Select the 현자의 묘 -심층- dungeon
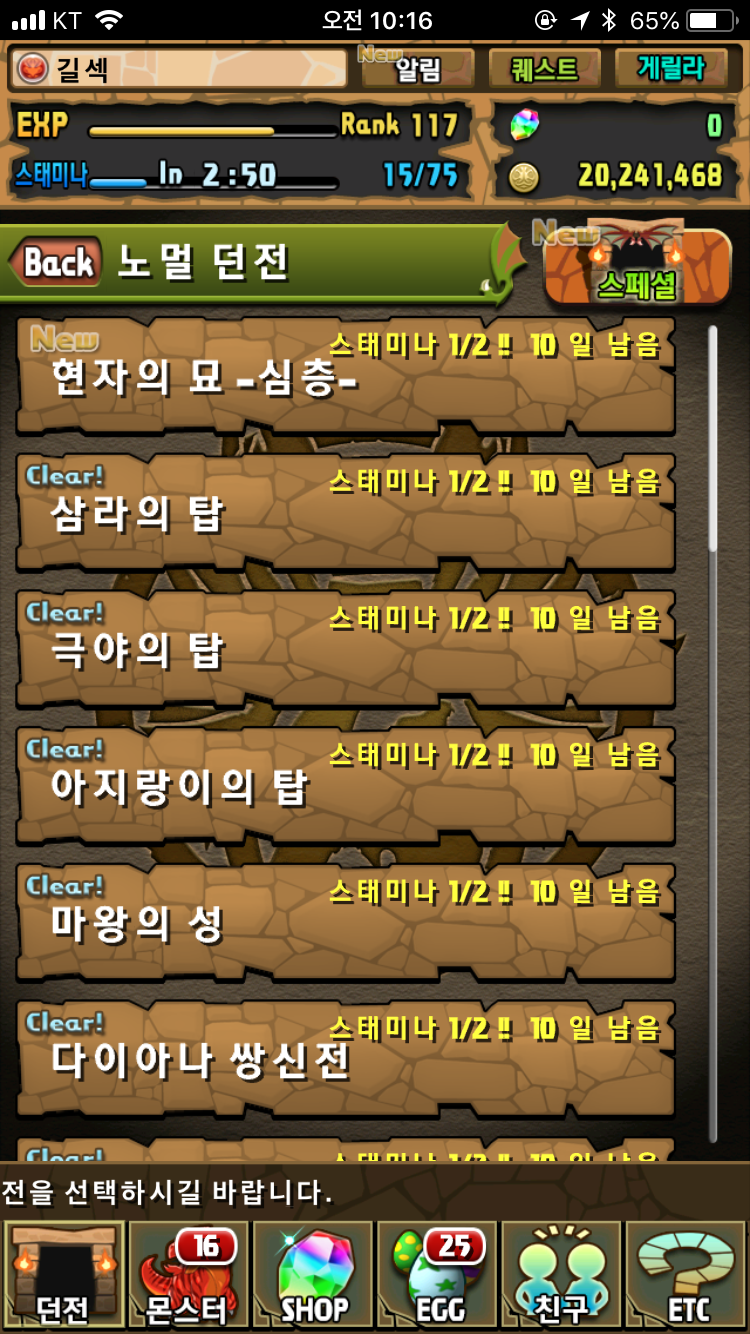This screenshot has width=750, height=1334. pos(345,375)
